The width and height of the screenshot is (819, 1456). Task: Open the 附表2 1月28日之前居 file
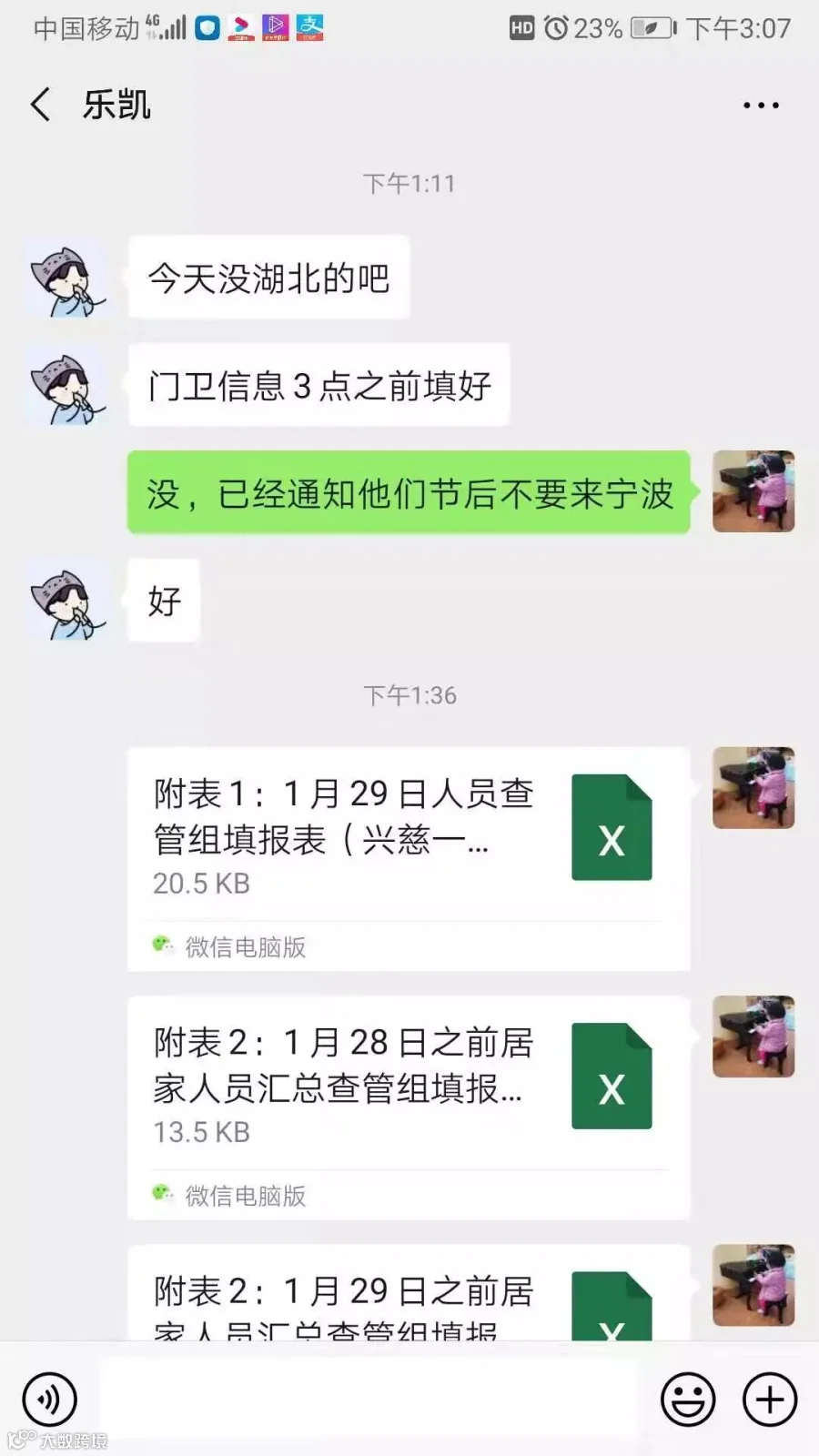click(x=409, y=1107)
